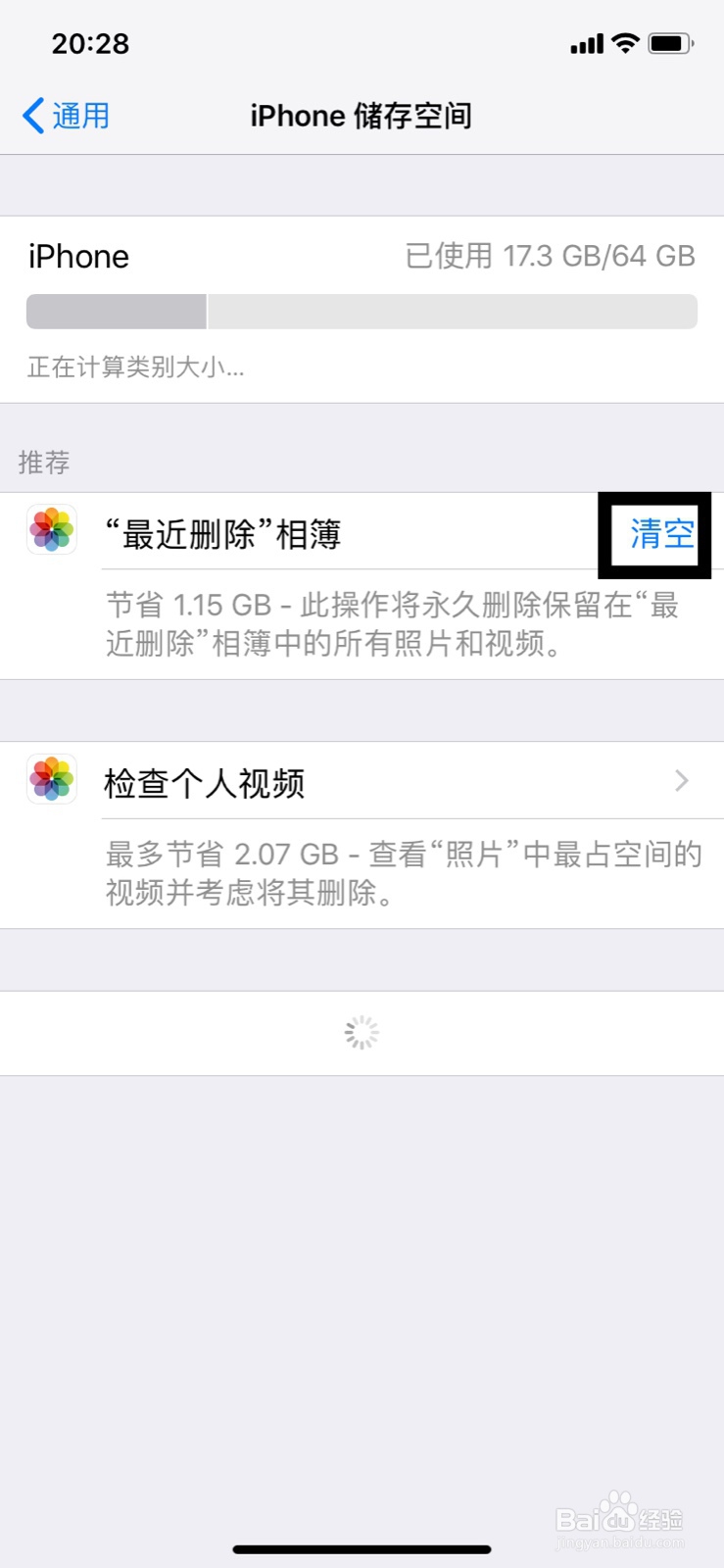Click the Photos icon next to 检查个人视频
724x1568 pixels.
coord(51,781)
